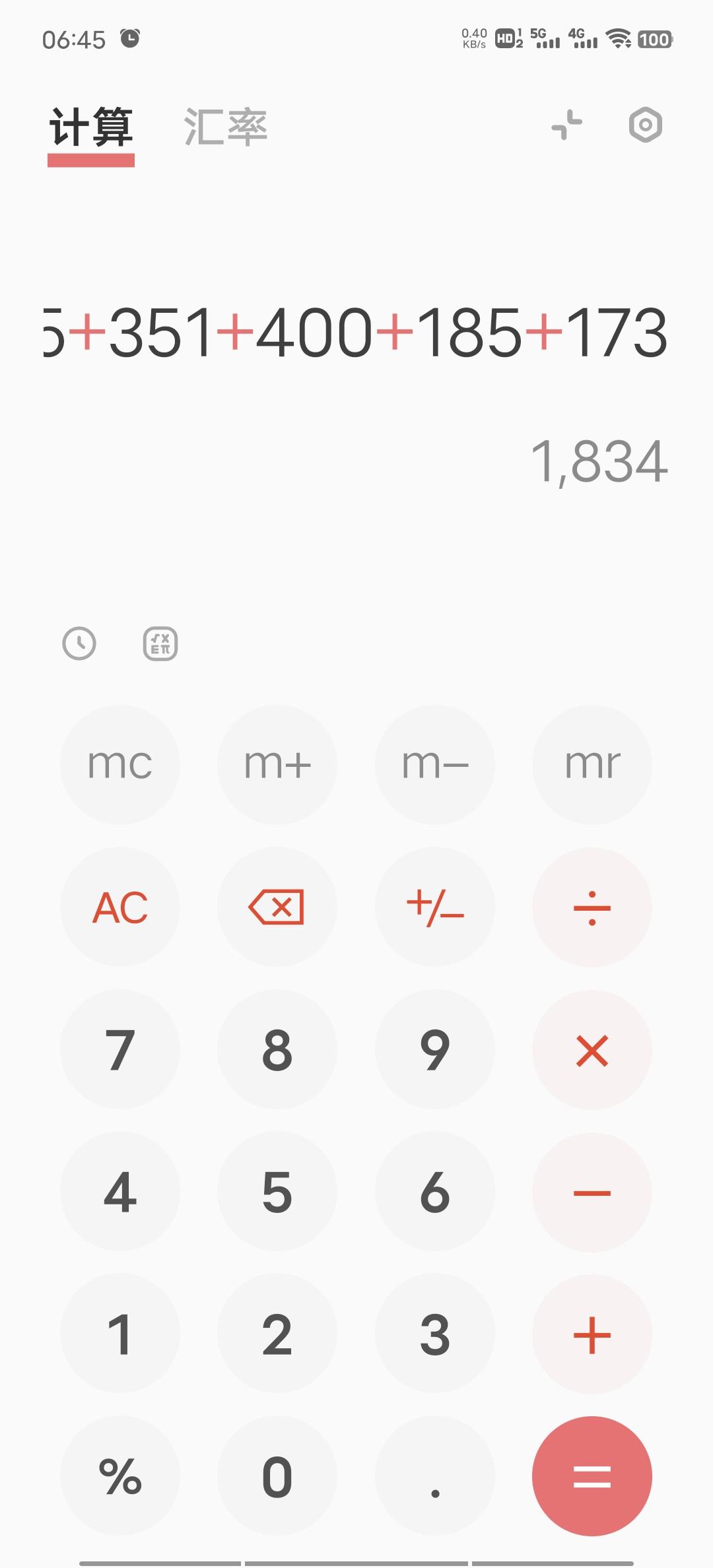Shrink calculator to floating window
The image size is (713, 1568).
[x=567, y=125]
